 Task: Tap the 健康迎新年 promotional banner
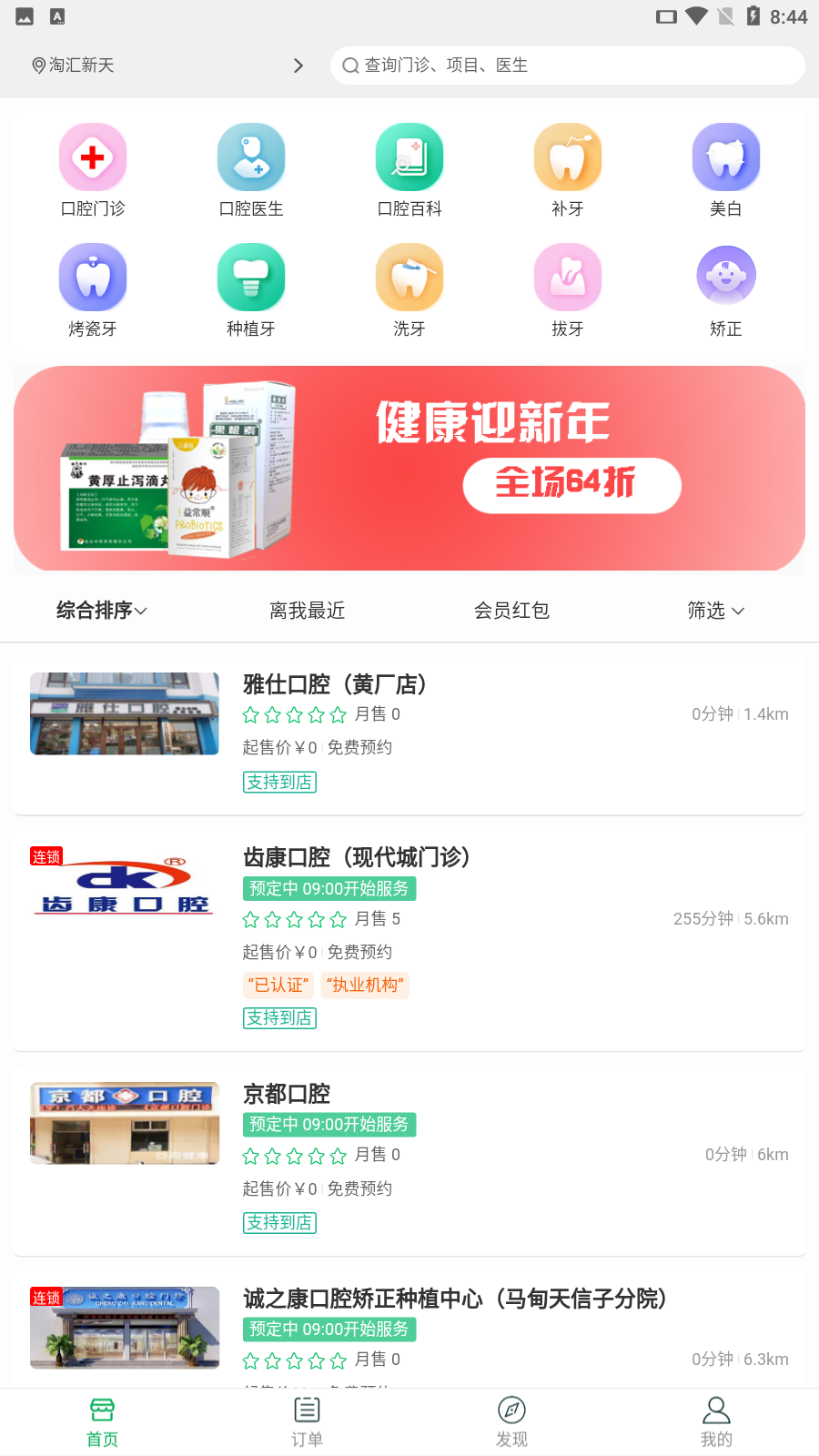click(409, 468)
